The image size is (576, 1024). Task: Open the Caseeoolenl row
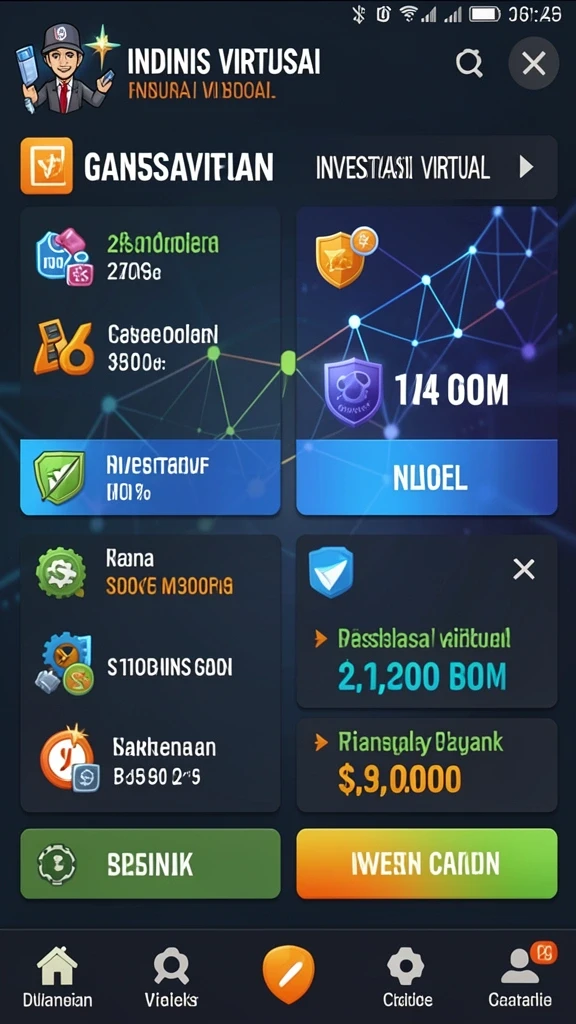click(x=150, y=347)
